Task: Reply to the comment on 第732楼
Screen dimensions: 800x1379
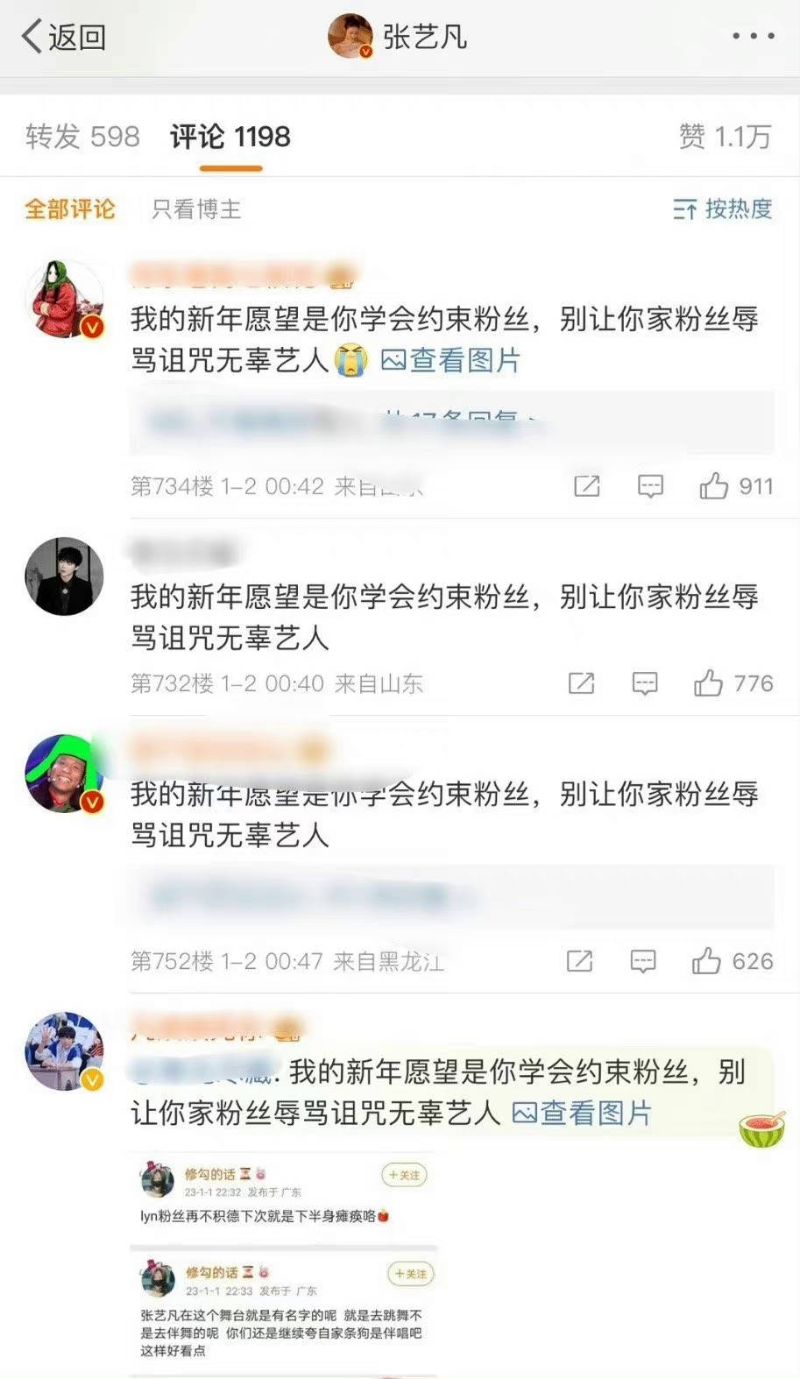Action: (x=645, y=684)
